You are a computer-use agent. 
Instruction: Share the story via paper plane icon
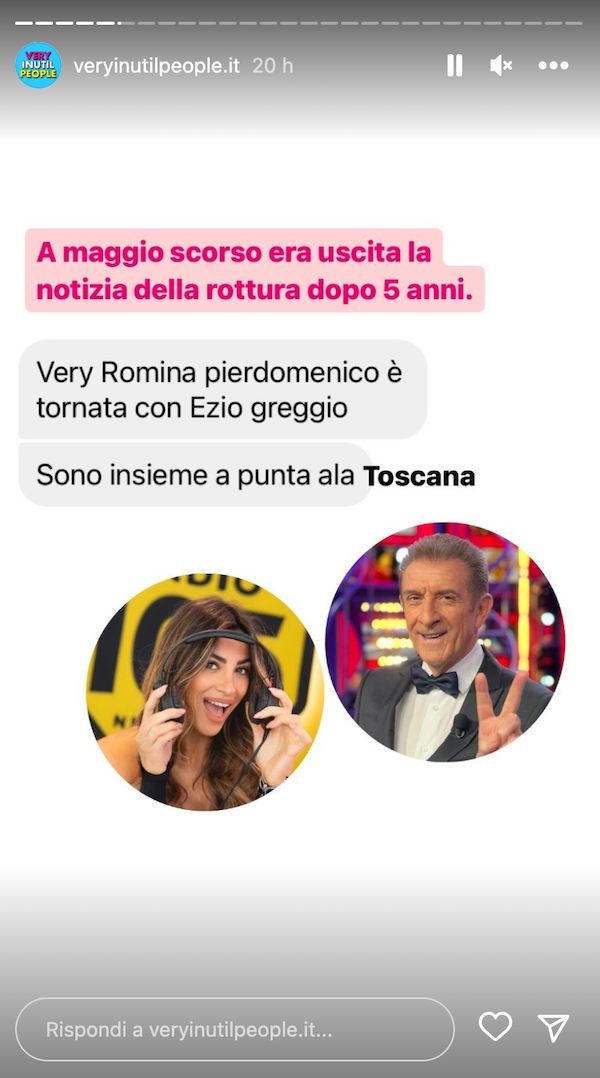coord(553,1028)
